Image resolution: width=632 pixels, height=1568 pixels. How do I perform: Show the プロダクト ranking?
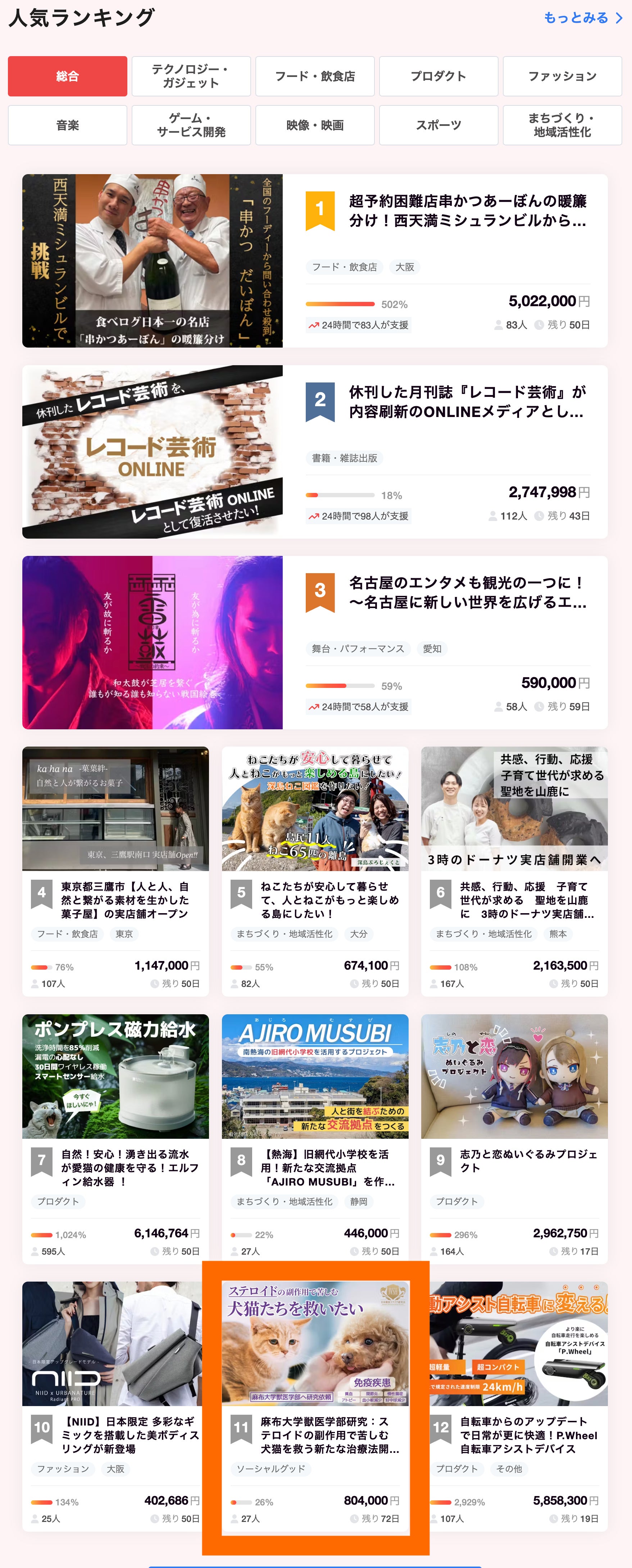click(438, 76)
